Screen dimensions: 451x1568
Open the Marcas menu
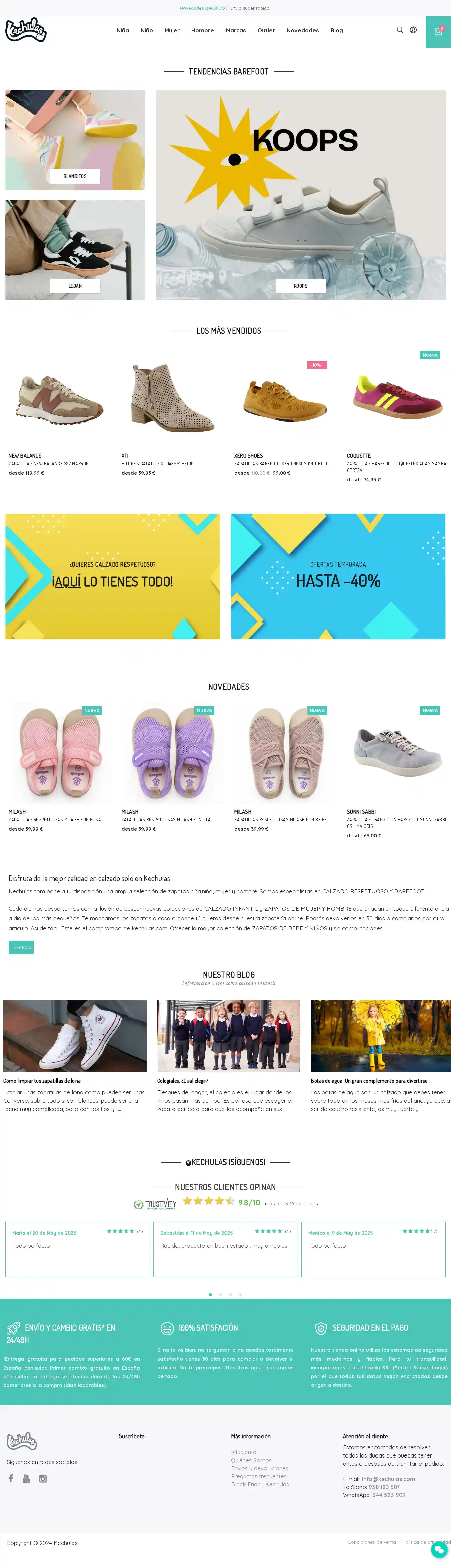pos(235,30)
